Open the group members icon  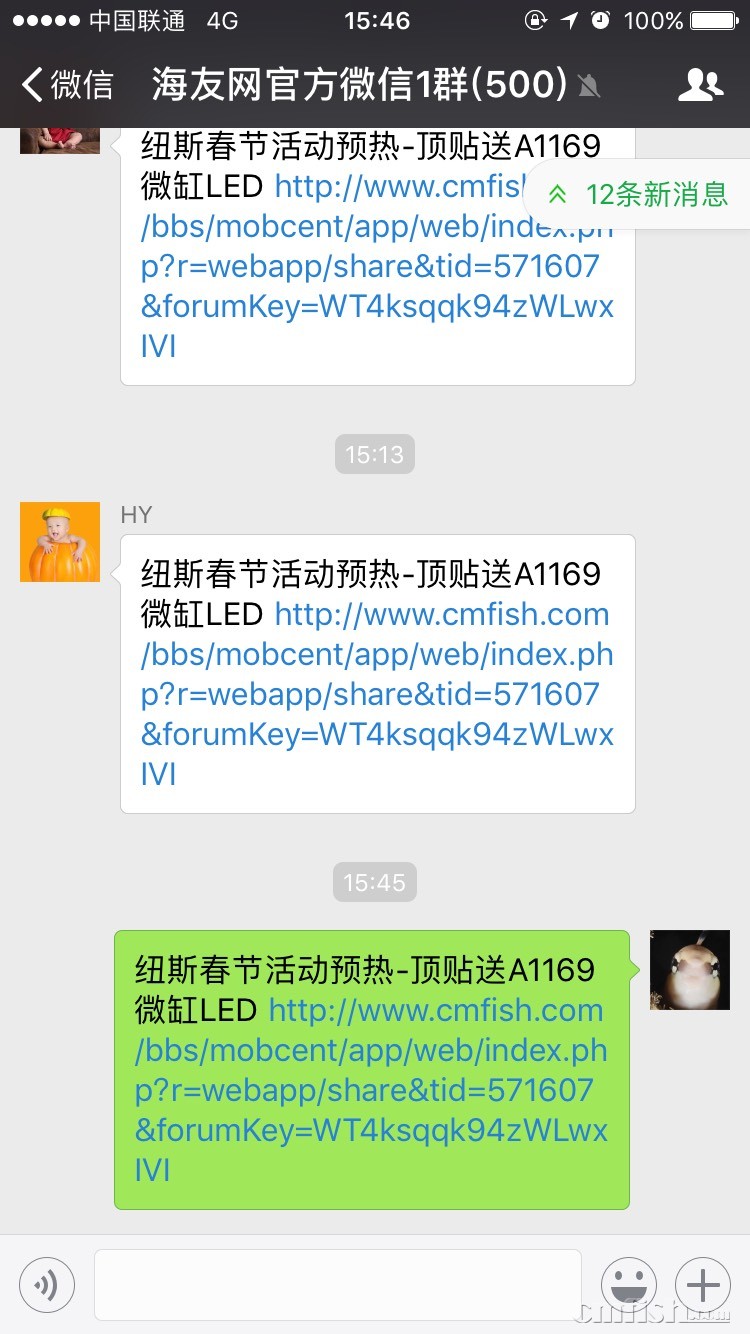[x=700, y=85]
